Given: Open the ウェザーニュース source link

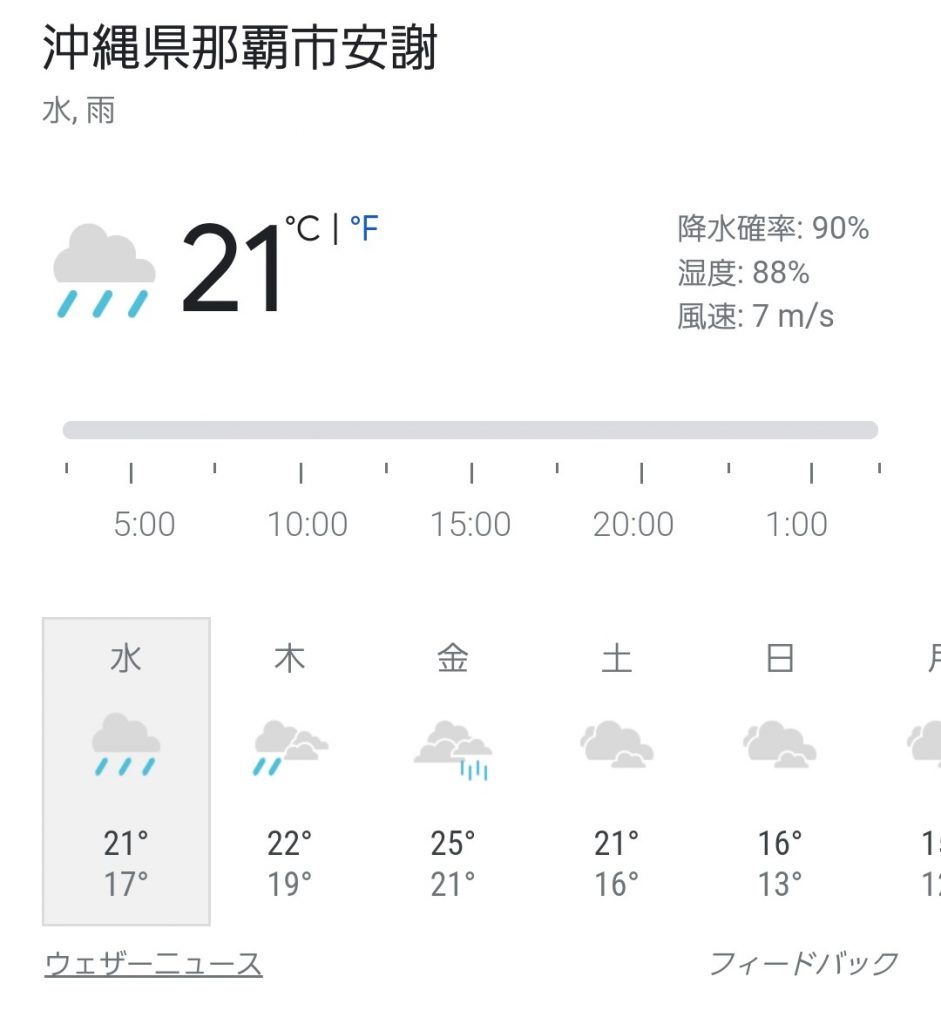Looking at the screenshot, I should coord(154,964).
